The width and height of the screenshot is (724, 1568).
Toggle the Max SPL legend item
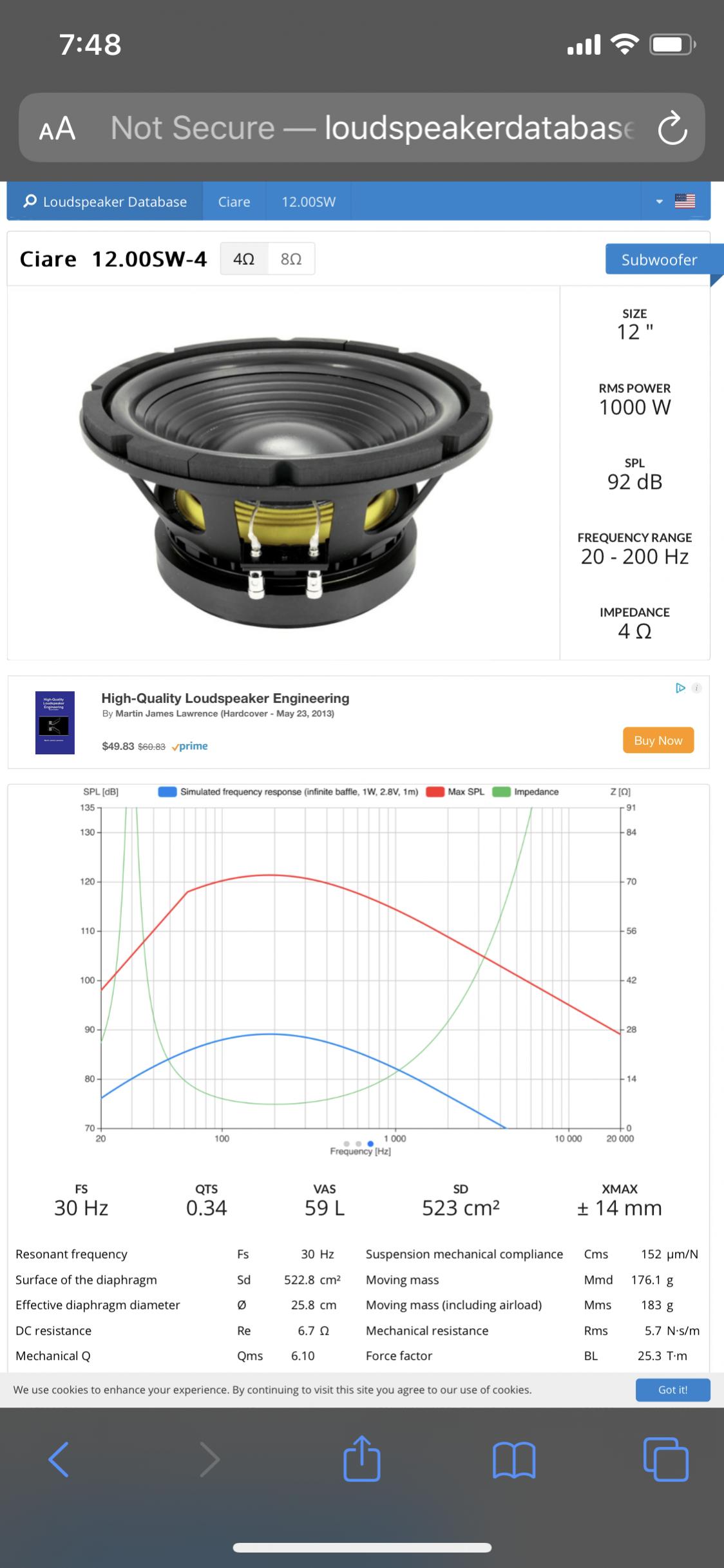tap(455, 792)
